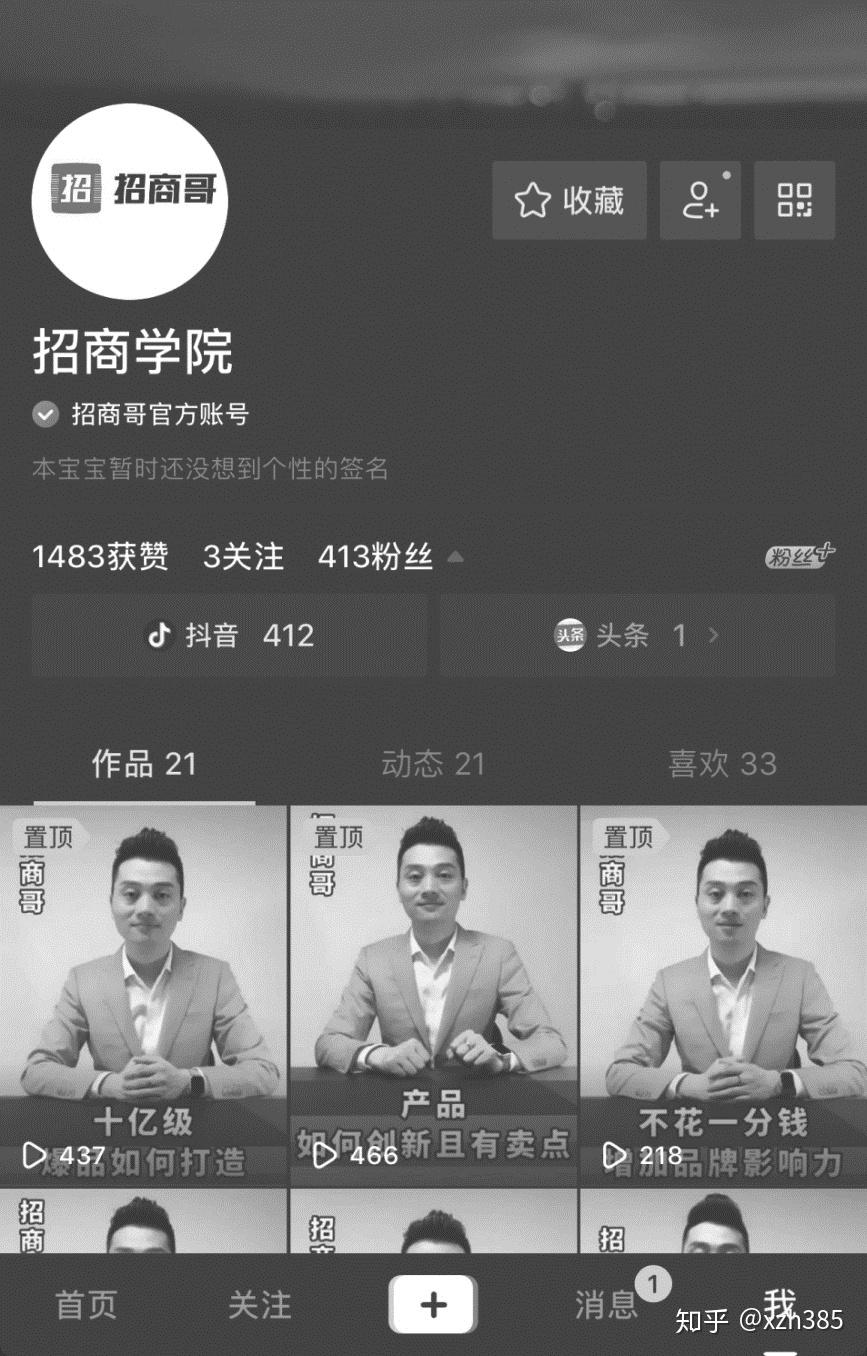Open the 关注 following tab

pos(260,1305)
